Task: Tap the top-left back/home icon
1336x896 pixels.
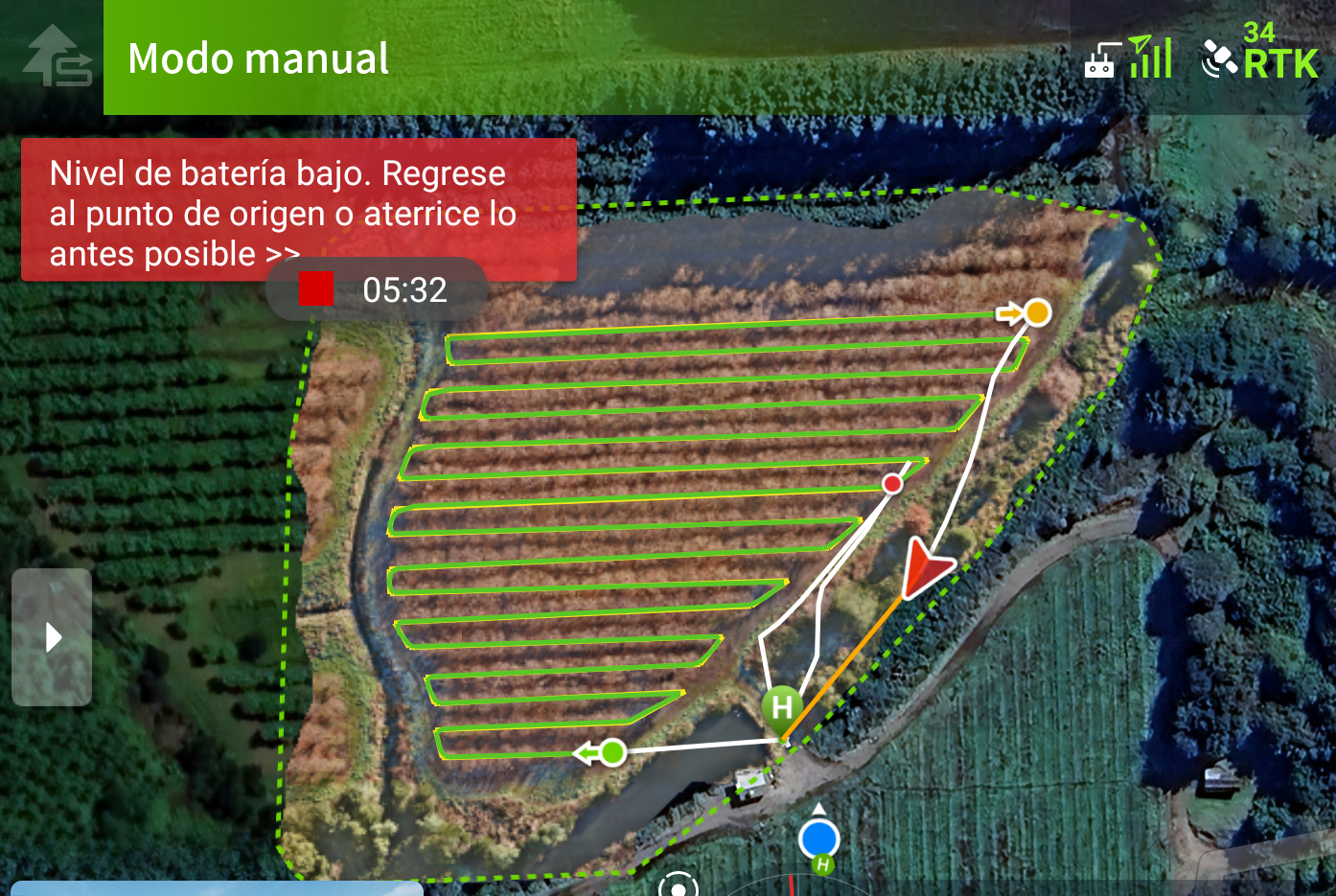Action: click(x=56, y=57)
